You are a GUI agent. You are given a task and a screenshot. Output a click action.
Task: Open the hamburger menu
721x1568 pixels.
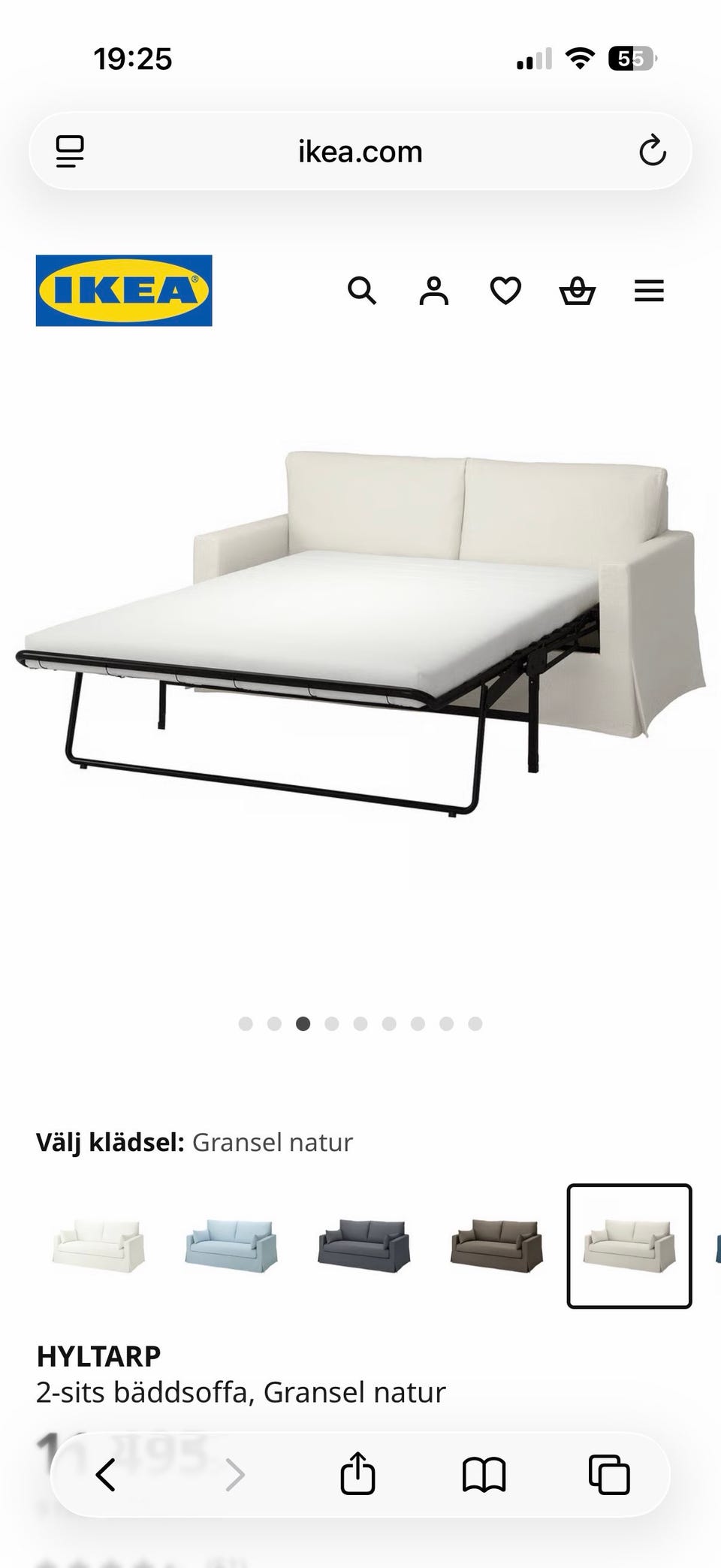[x=649, y=291]
